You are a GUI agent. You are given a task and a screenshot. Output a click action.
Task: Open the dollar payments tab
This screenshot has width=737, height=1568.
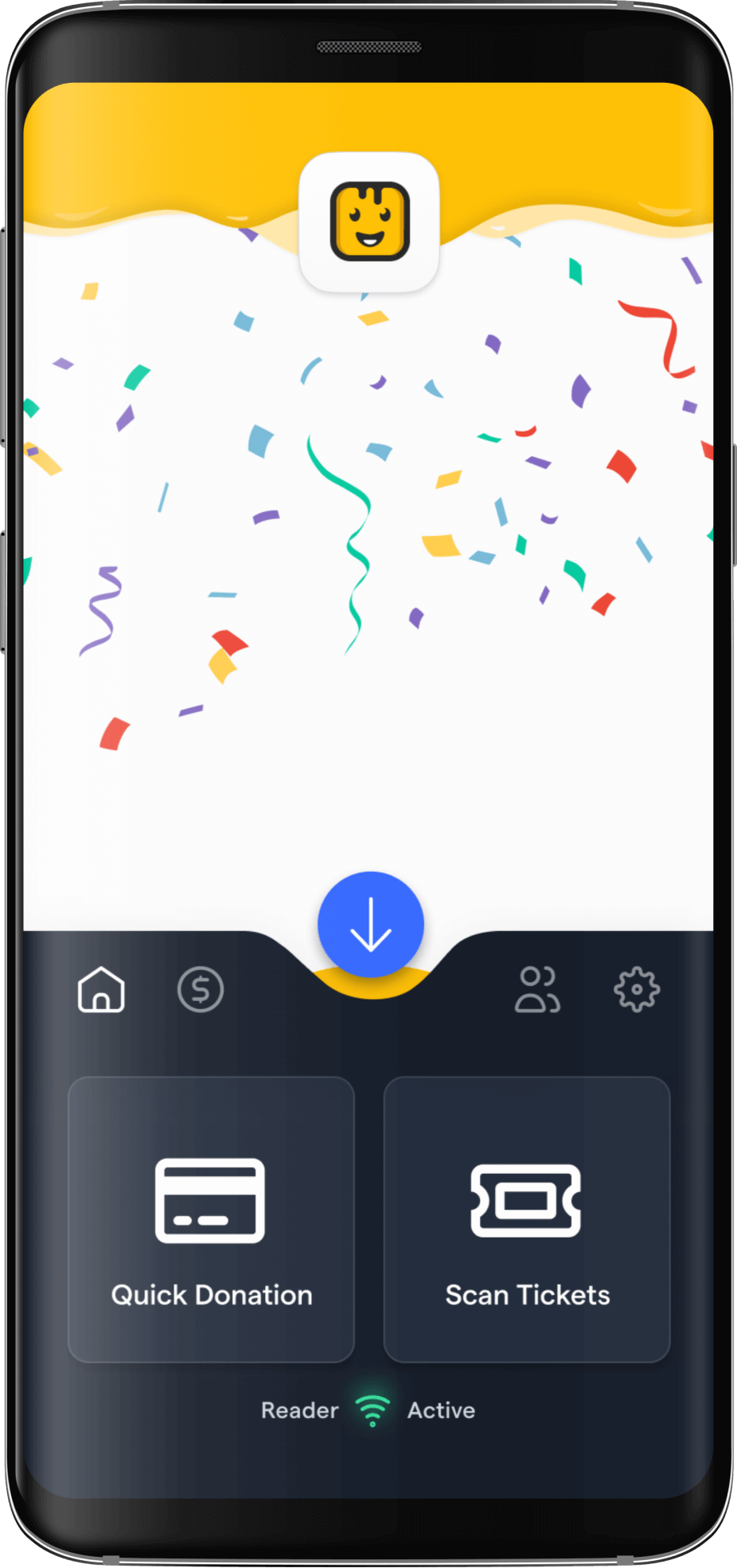[x=201, y=989]
